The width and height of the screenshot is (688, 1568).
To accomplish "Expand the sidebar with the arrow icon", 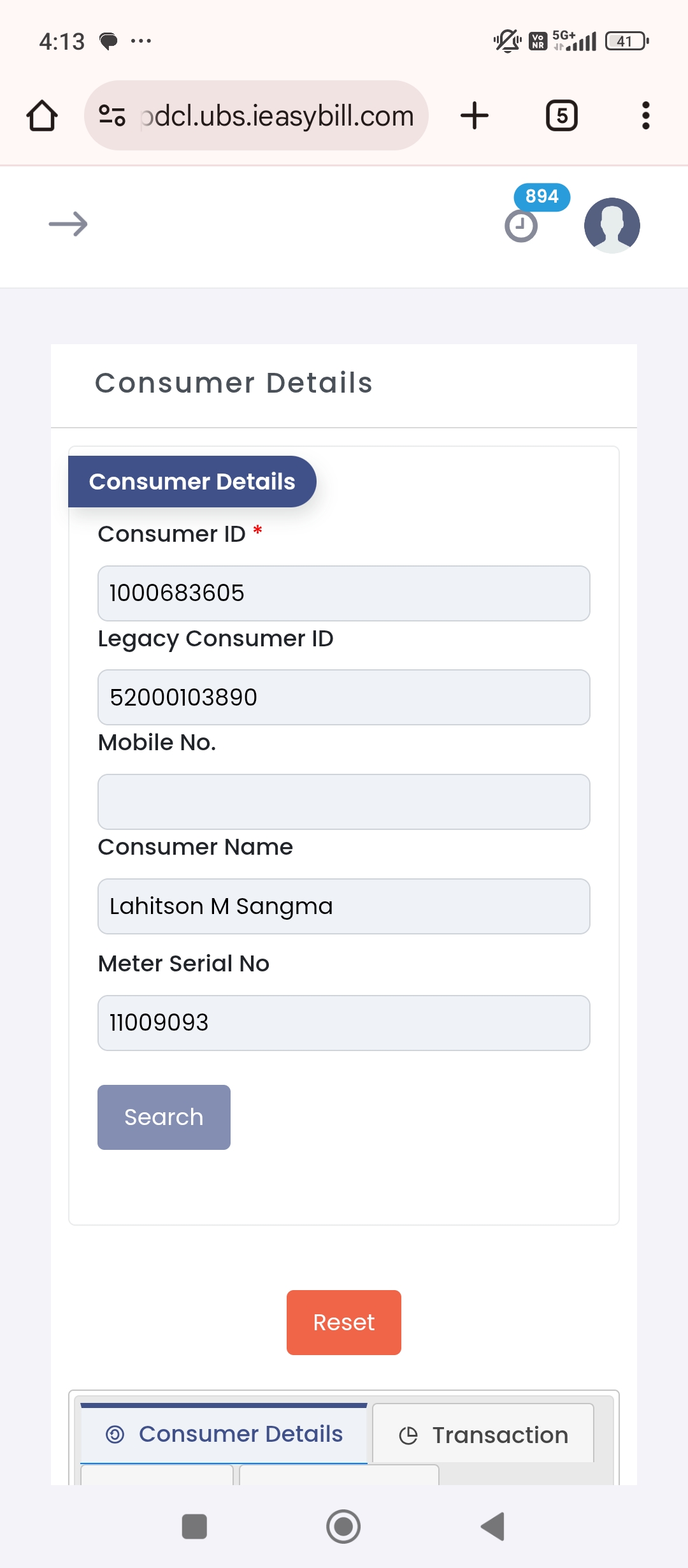I will 68,224.
